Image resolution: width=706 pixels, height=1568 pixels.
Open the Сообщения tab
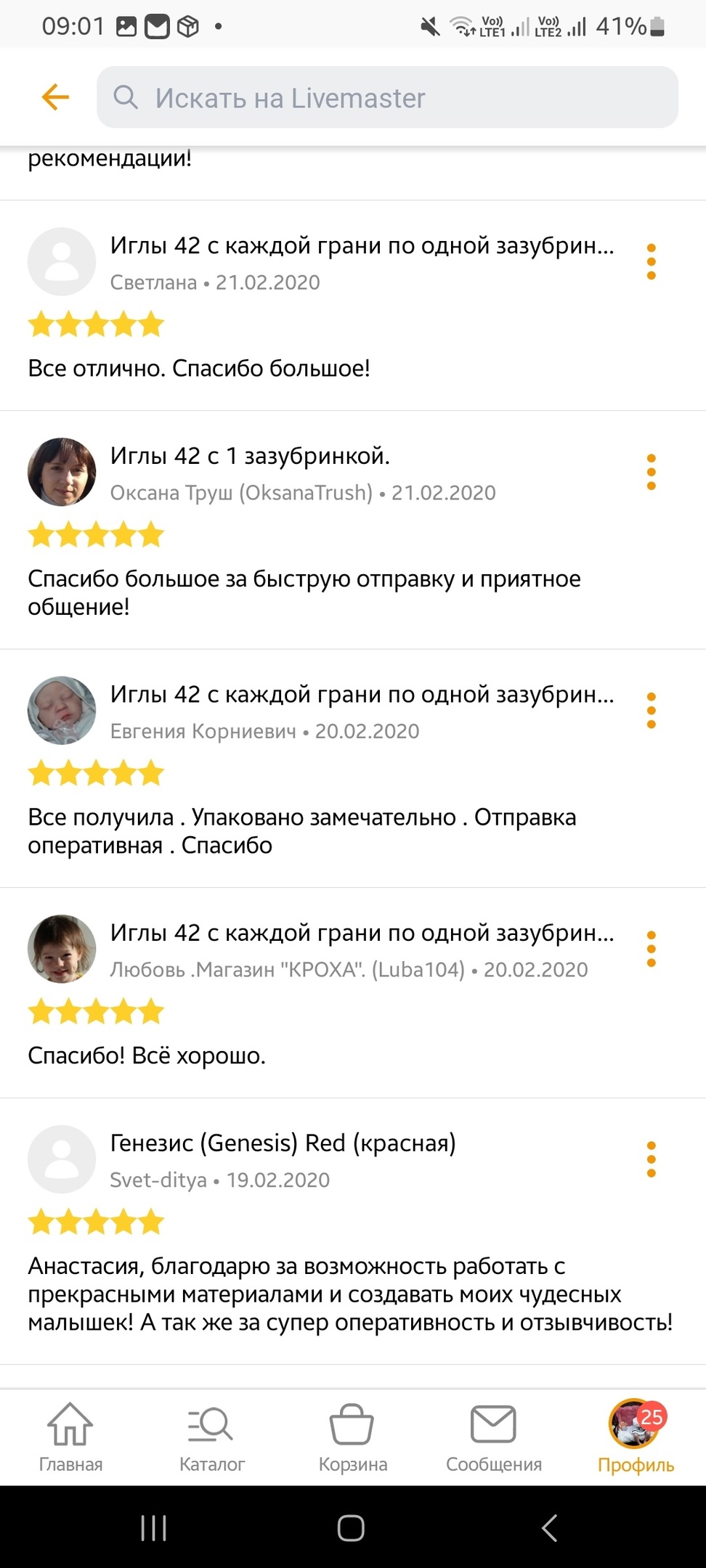[494, 1437]
